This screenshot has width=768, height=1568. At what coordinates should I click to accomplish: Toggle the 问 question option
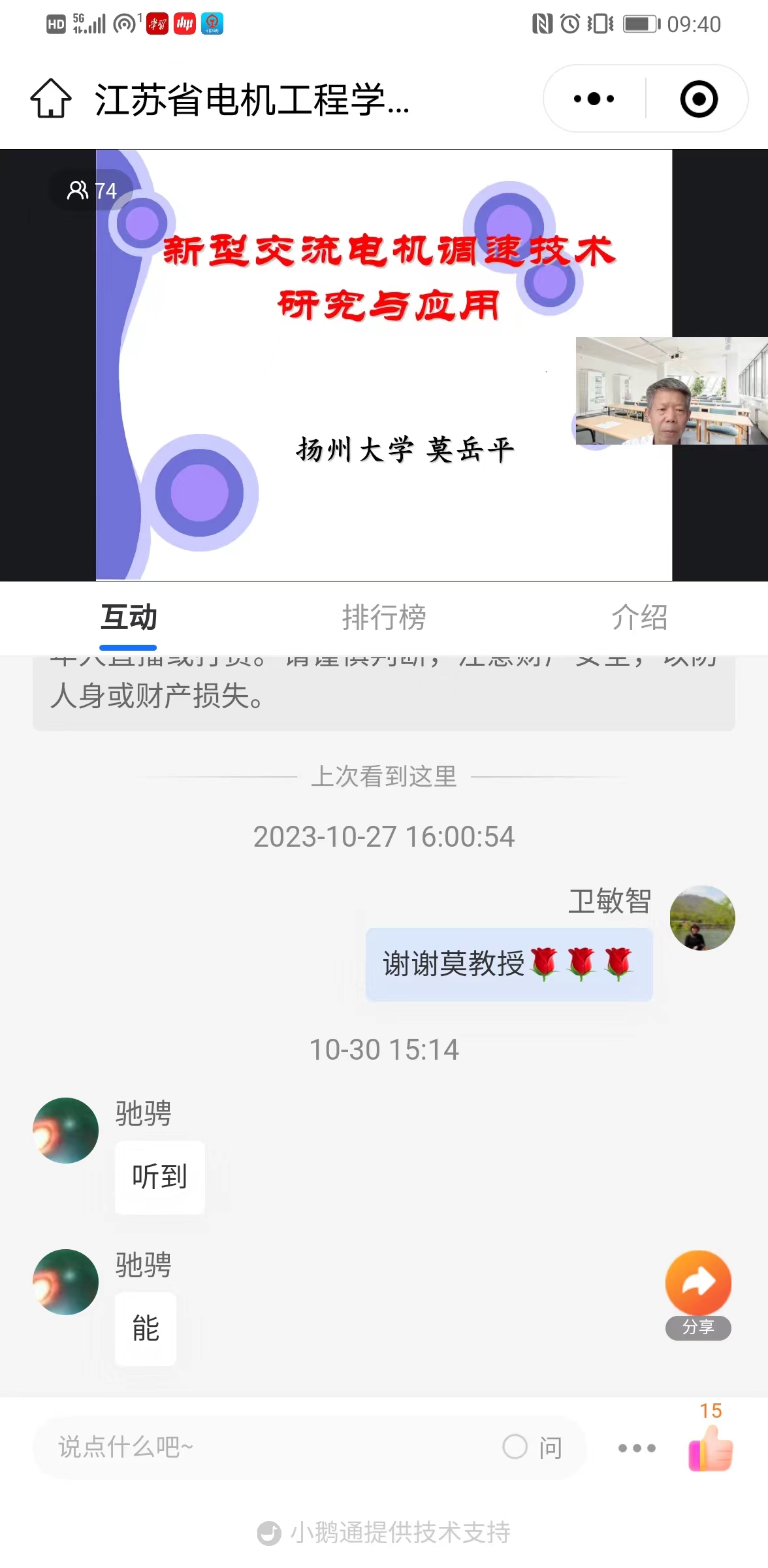pos(532,1447)
